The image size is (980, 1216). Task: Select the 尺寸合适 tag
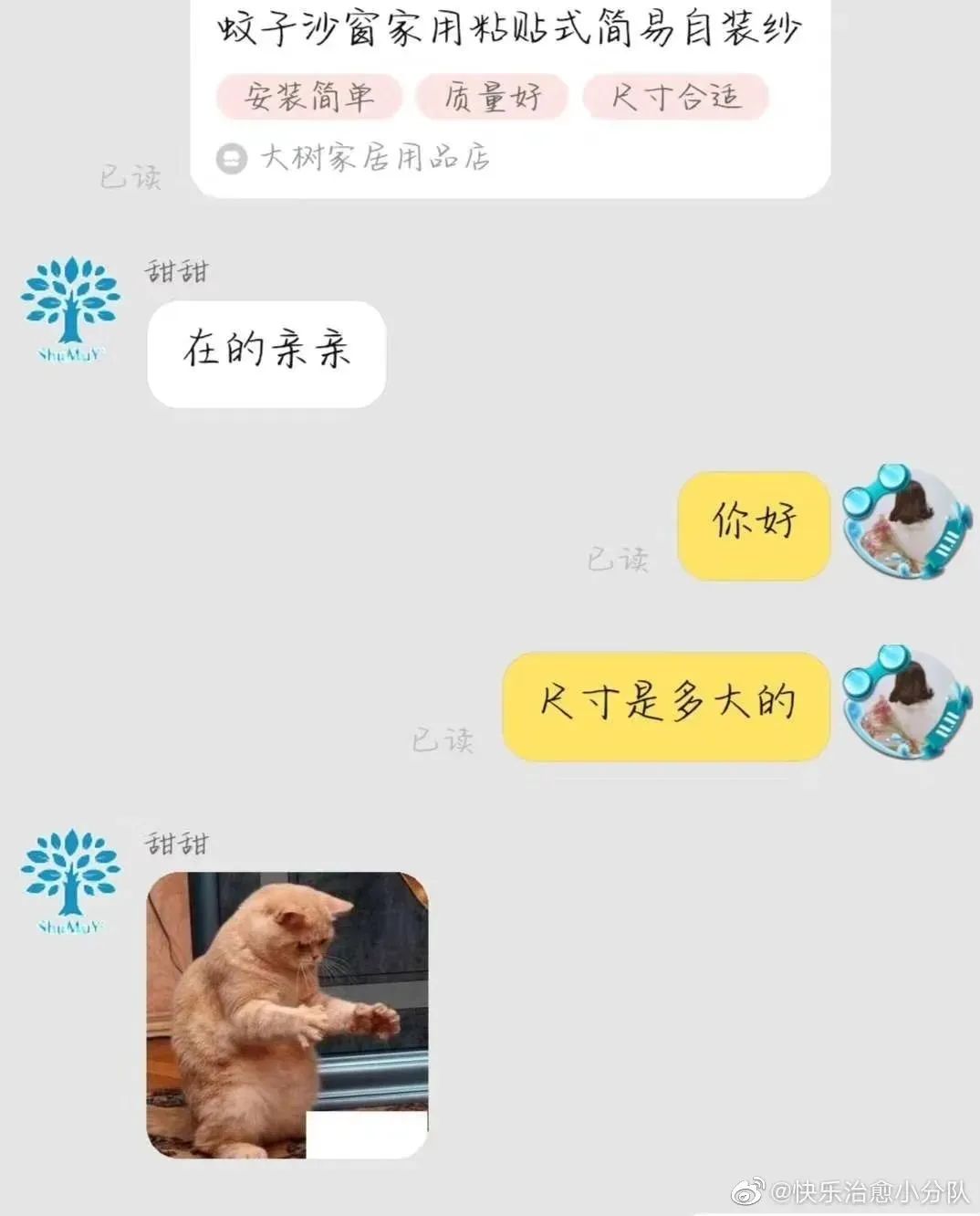click(674, 95)
